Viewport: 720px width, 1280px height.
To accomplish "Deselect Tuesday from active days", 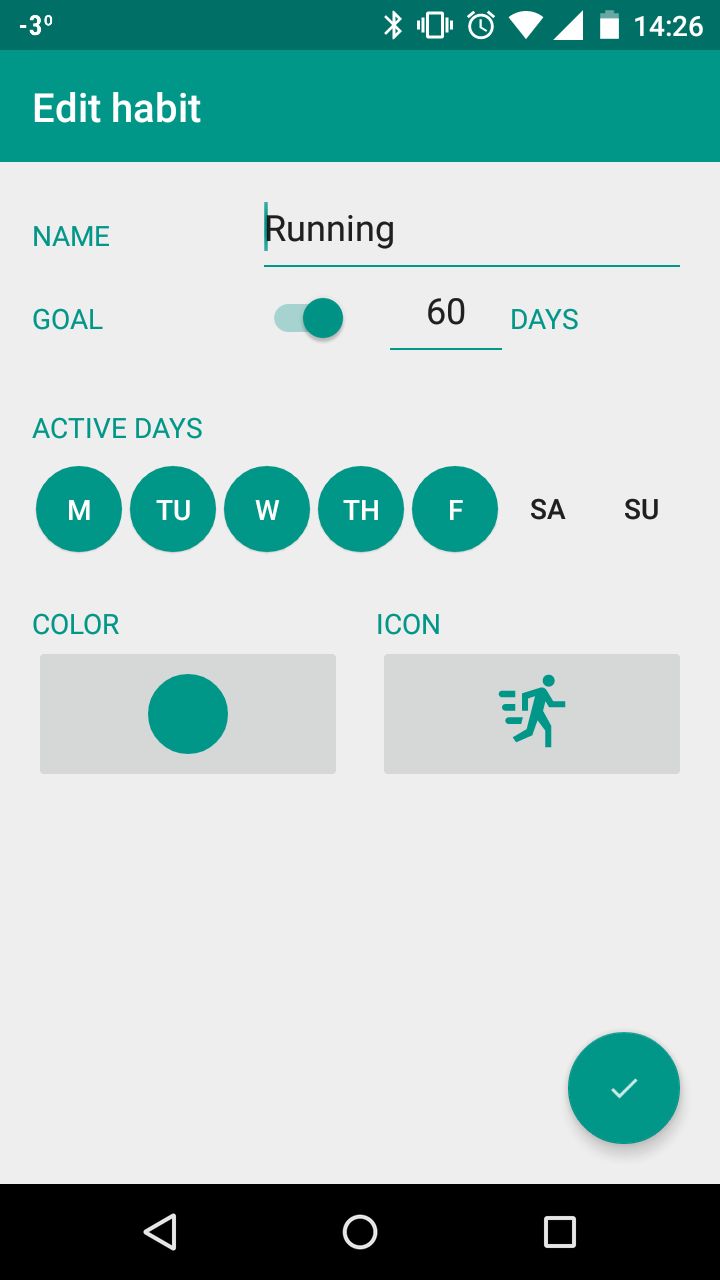I will point(173,509).
